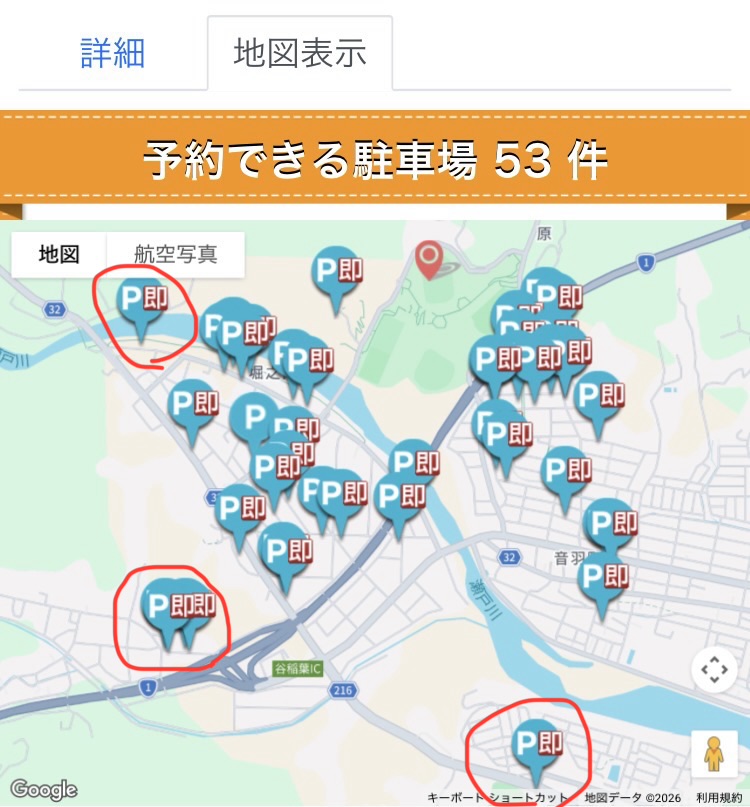Image resolution: width=750 pixels, height=807 pixels.
Task: Select the 地図表示 tab
Action: [x=300, y=53]
